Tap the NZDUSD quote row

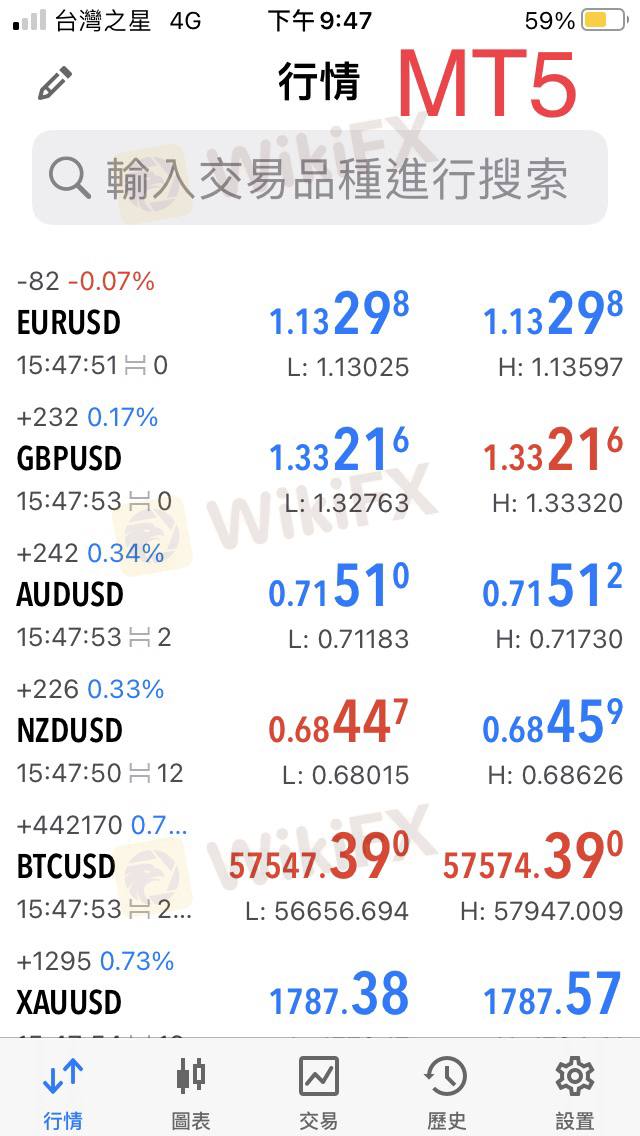coord(320,732)
